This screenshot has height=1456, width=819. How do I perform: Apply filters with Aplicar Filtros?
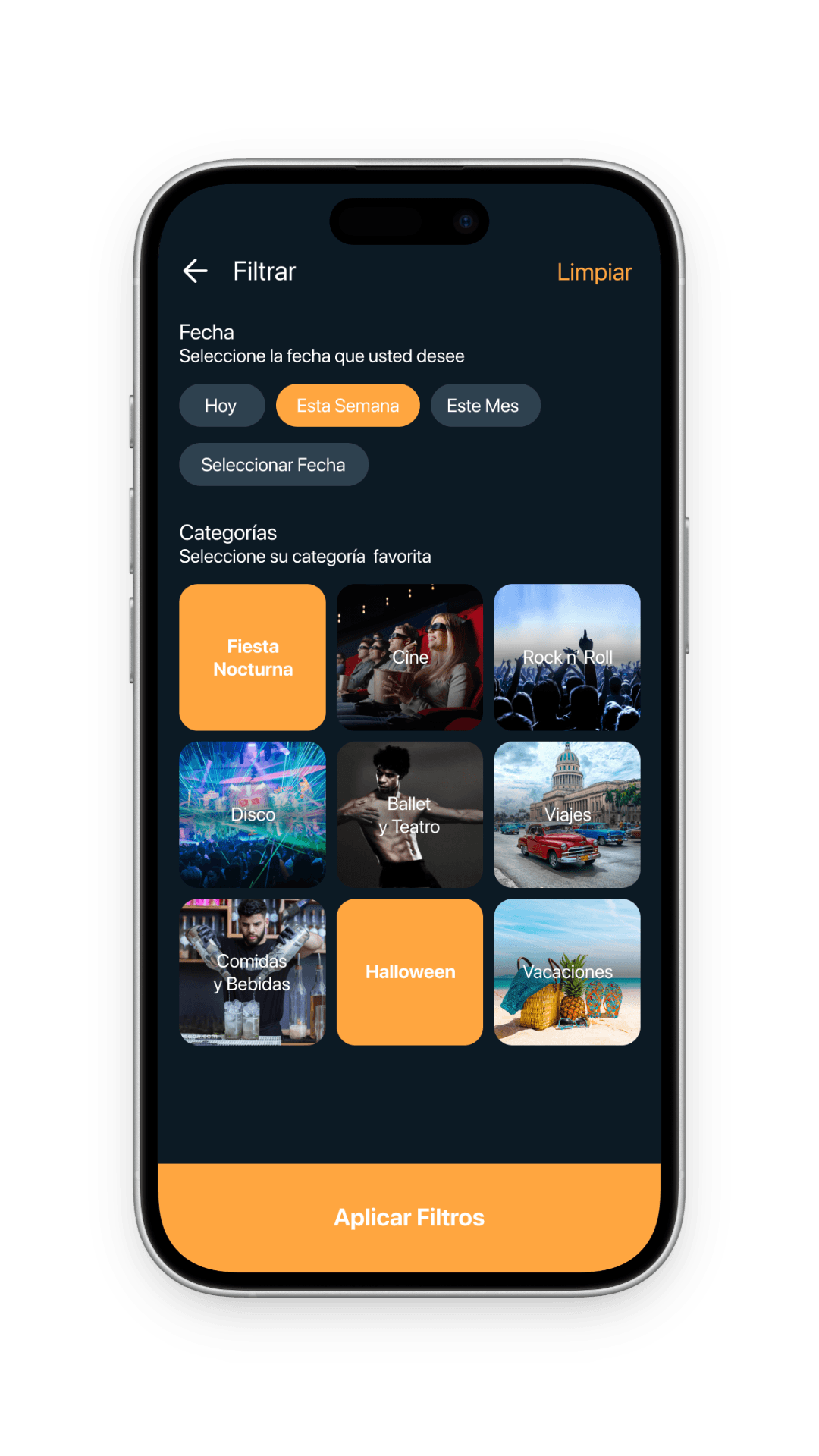point(409,1217)
